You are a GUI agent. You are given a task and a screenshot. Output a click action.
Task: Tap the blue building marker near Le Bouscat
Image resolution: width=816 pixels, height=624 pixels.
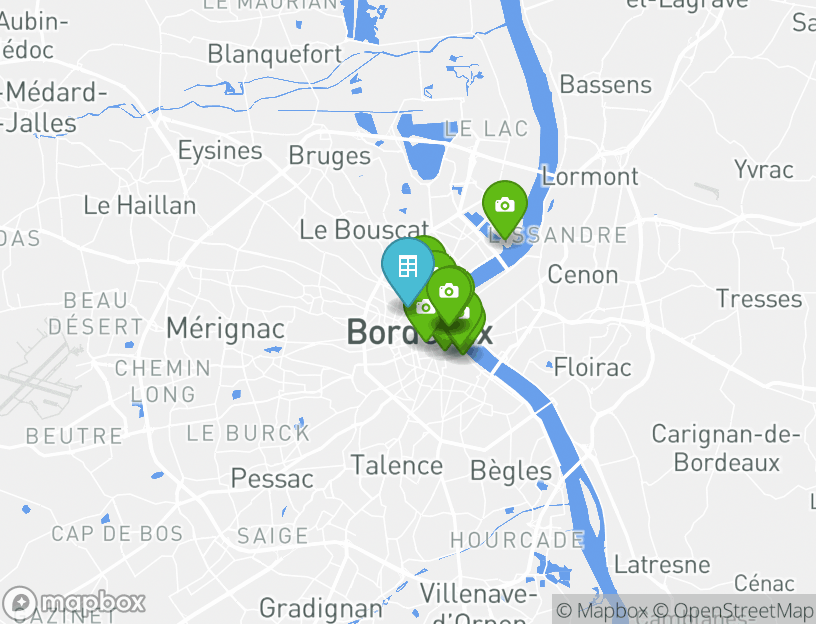click(407, 268)
